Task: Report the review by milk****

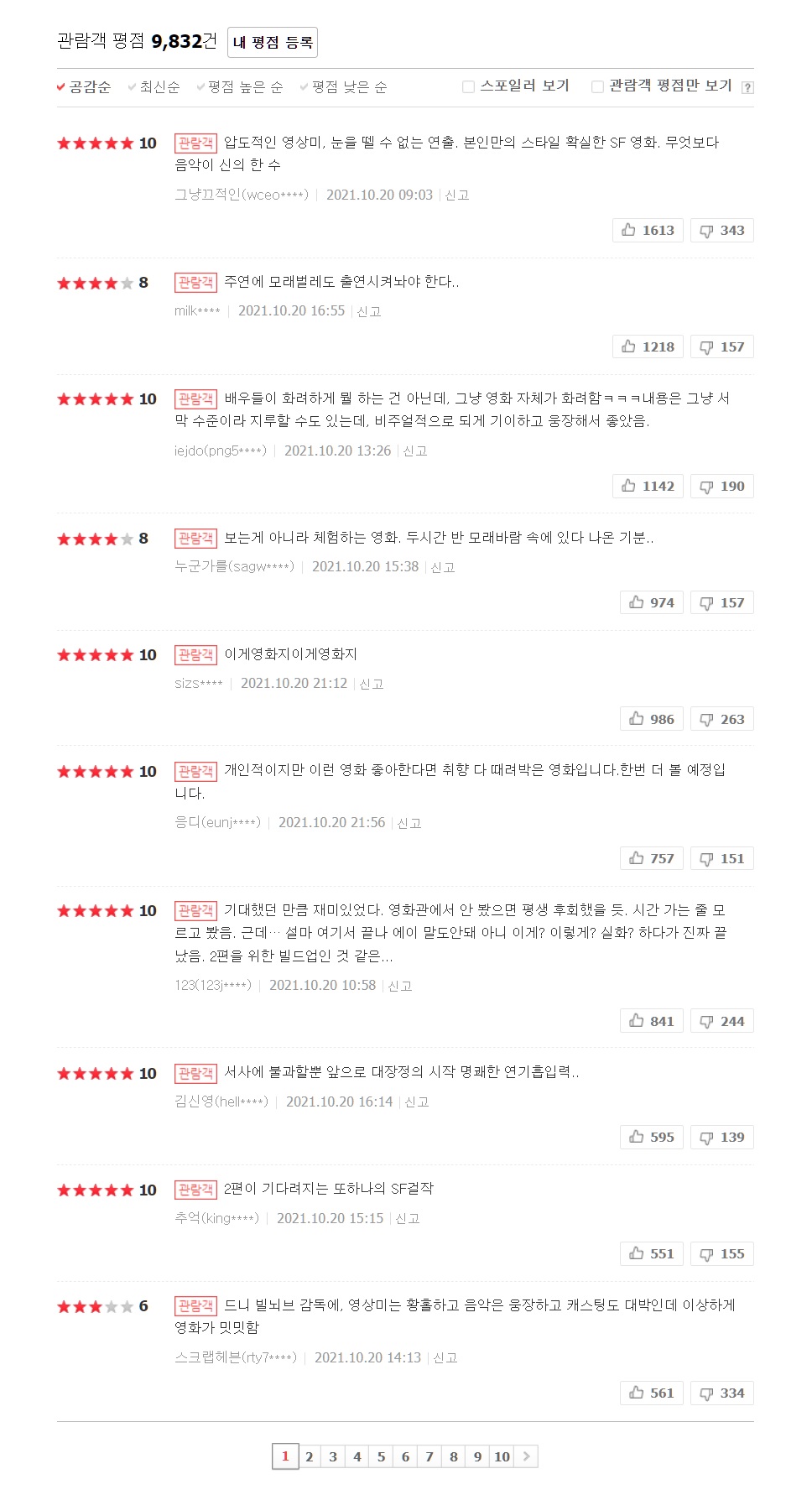Action: click(369, 311)
